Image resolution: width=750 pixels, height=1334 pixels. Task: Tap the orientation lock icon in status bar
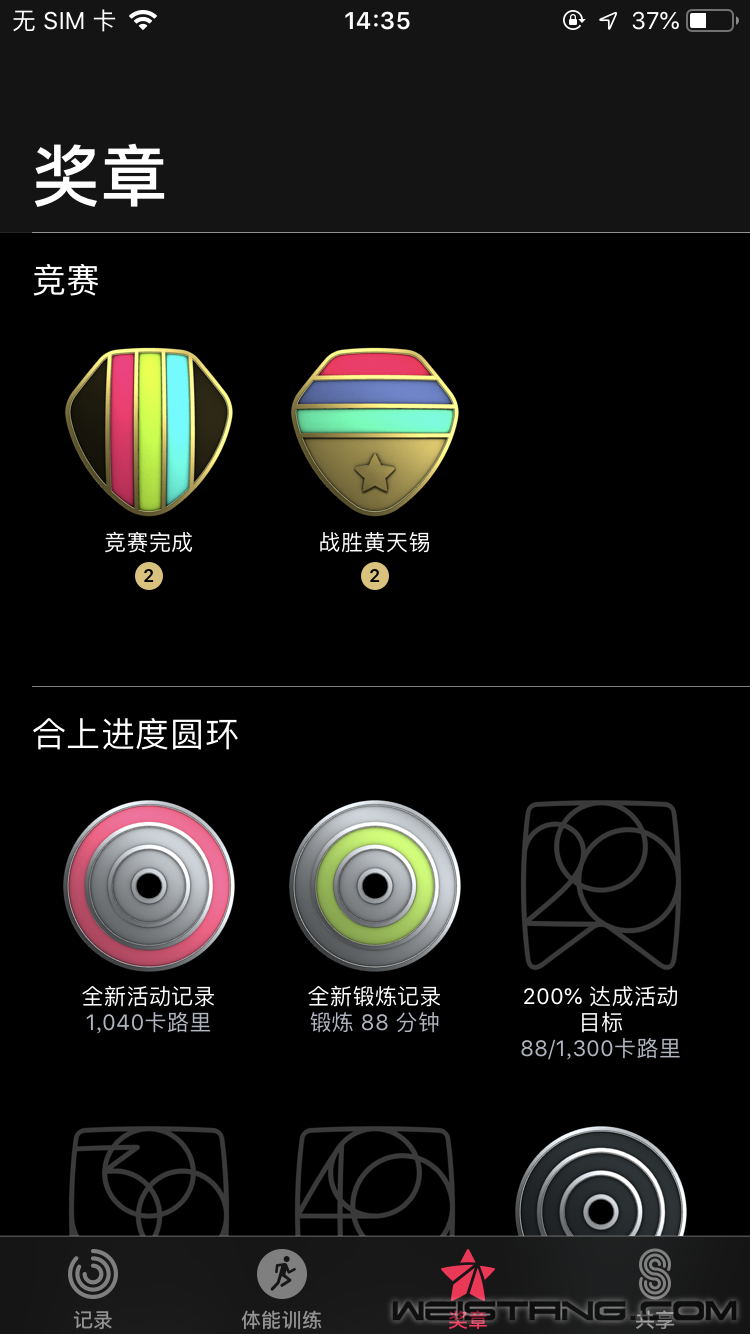click(573, 20)
